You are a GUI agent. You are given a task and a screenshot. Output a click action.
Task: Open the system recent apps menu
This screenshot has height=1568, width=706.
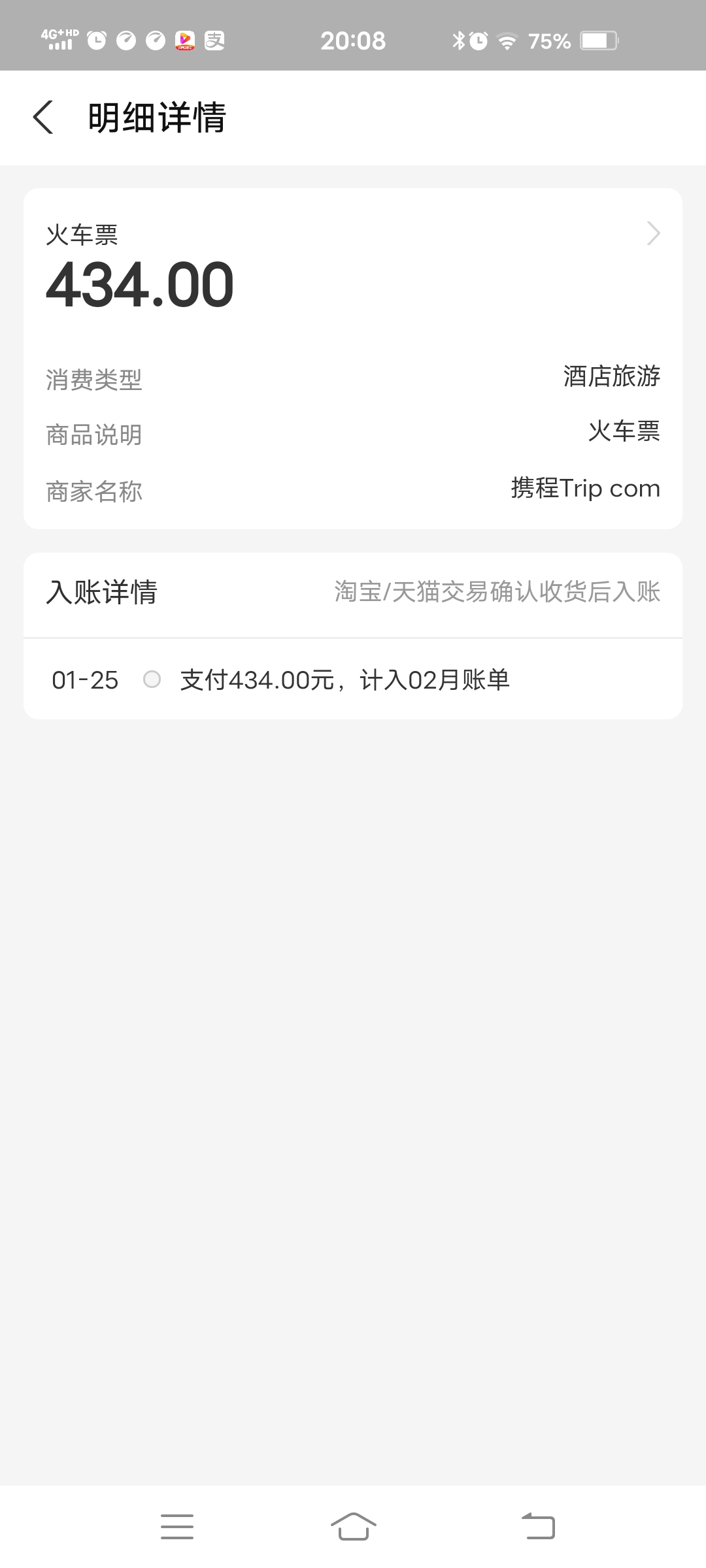coord(177,1527)
